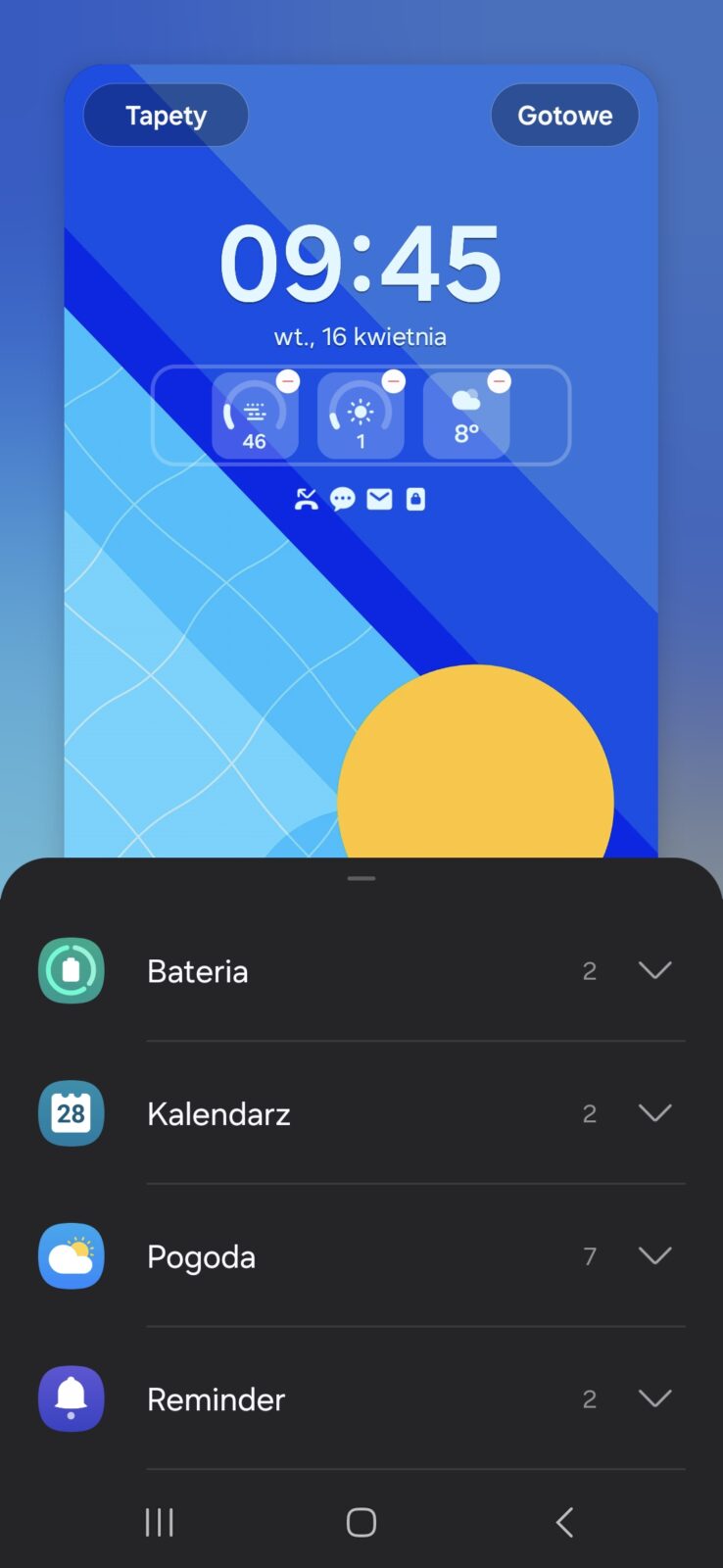723x1568 pixels.
Task: Open the Tapety wallpapers button
Action: tap(166, 116)
